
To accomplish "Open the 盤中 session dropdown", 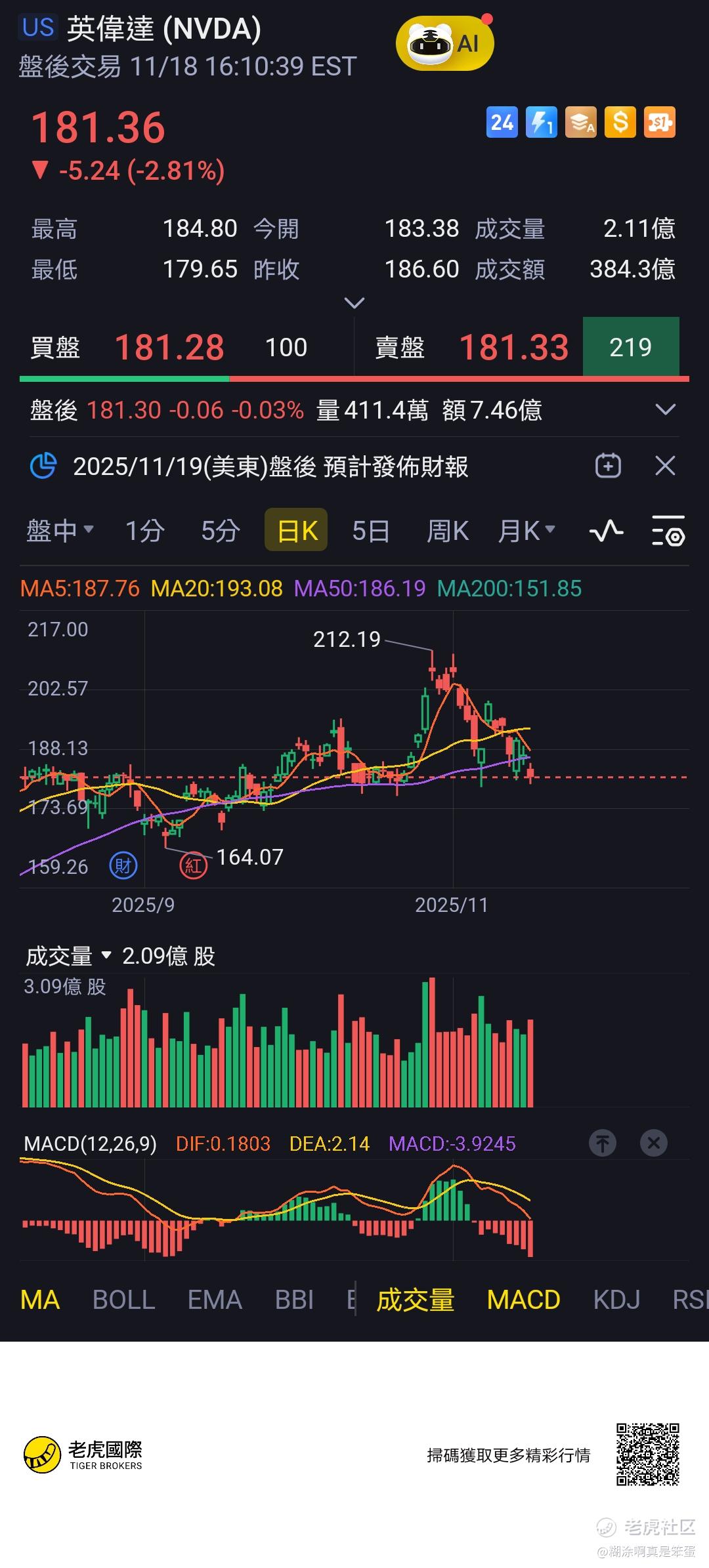I will tap(59, 530).
